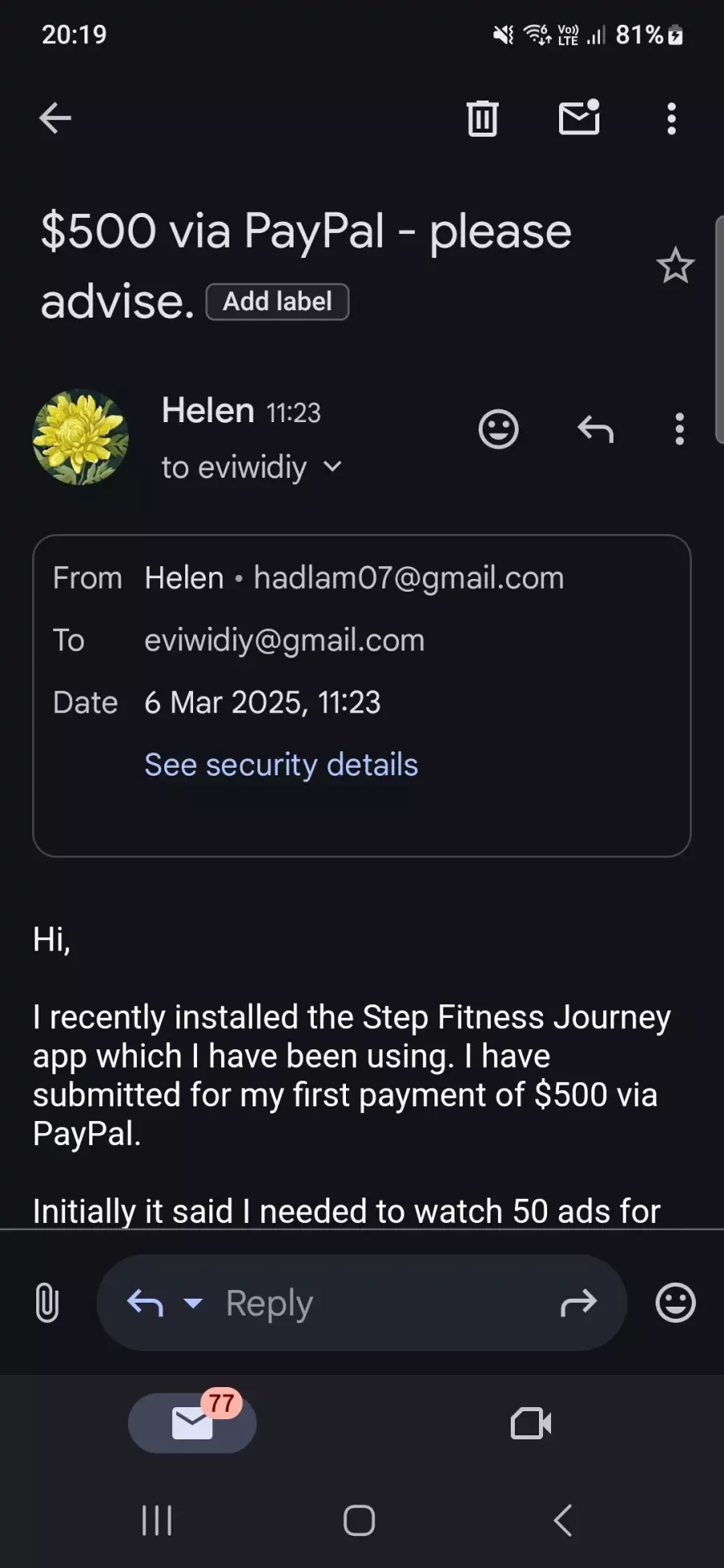Attach a file with the paperclip
The width and height of the screenshot is (724, 1568).
pyautogui.click(x=47, y=1302)
